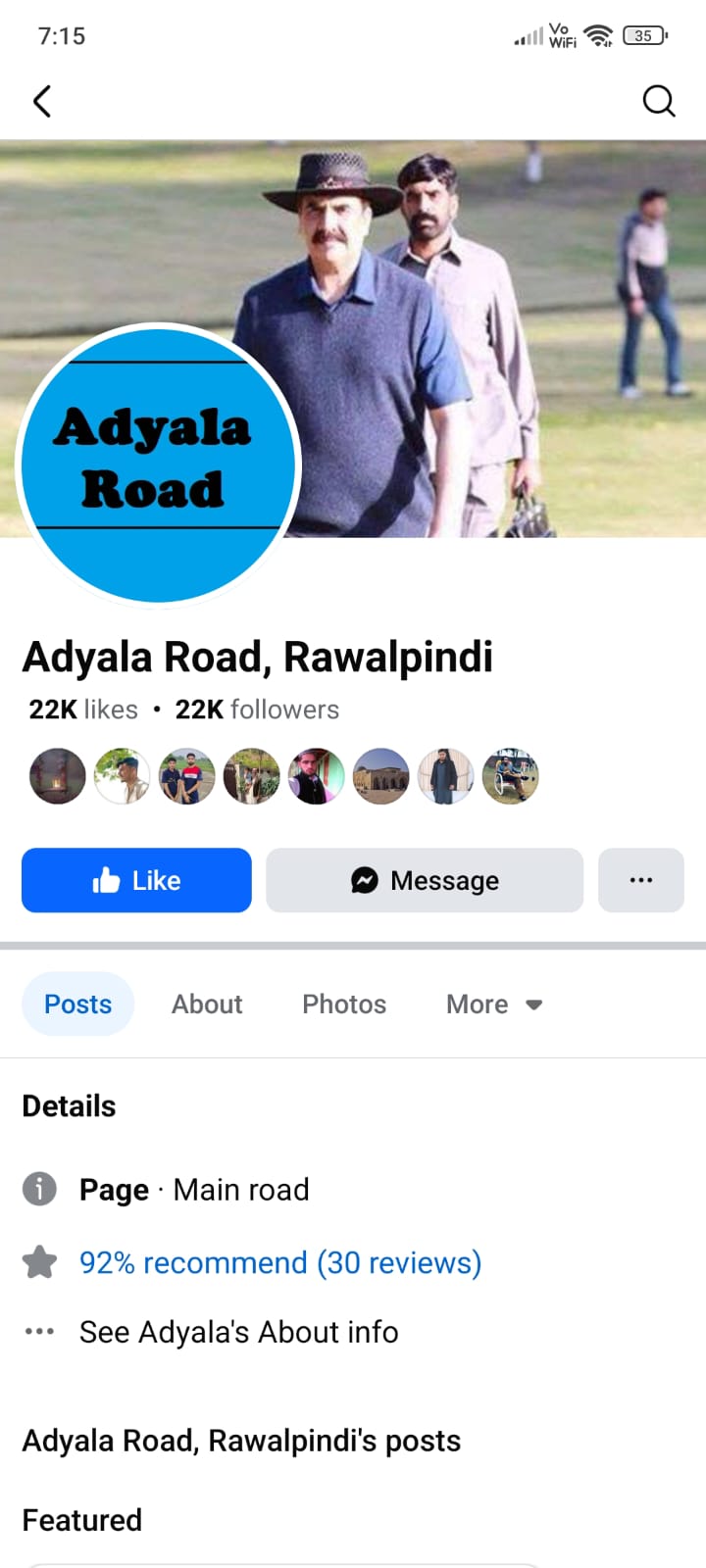Switch to the About tab

[x=207, y=1004]
